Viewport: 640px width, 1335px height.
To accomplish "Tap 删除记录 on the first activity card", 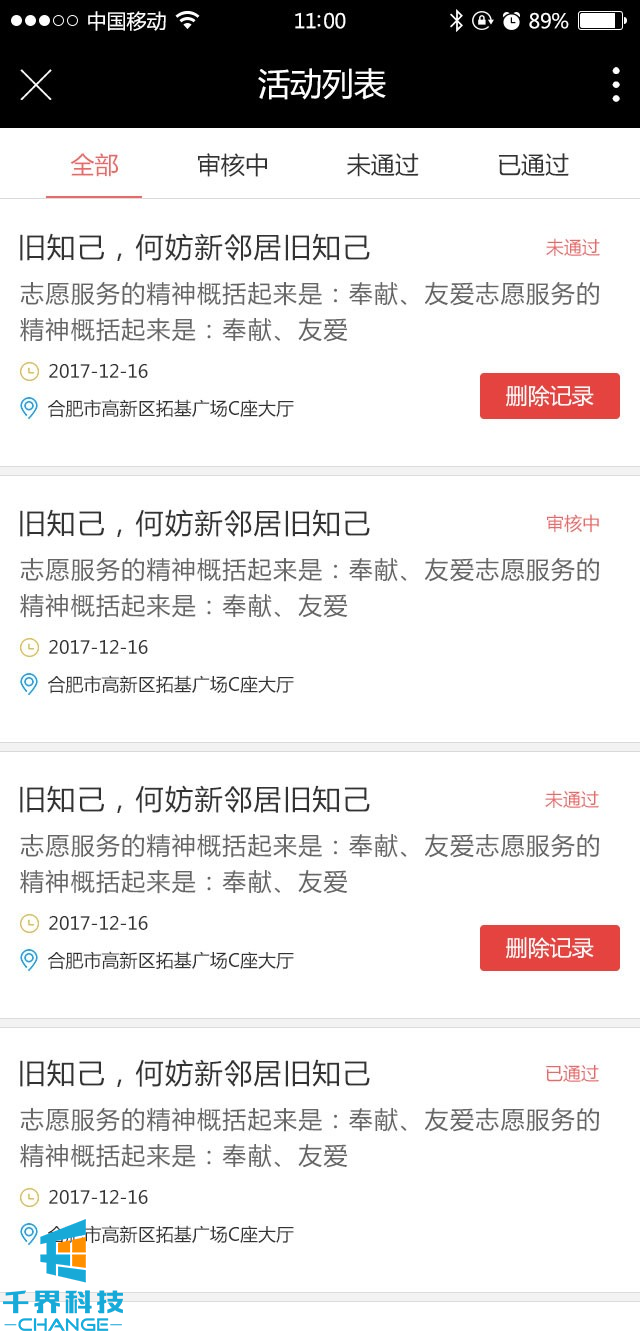I will pyautogui.click(x=549, y=396).
